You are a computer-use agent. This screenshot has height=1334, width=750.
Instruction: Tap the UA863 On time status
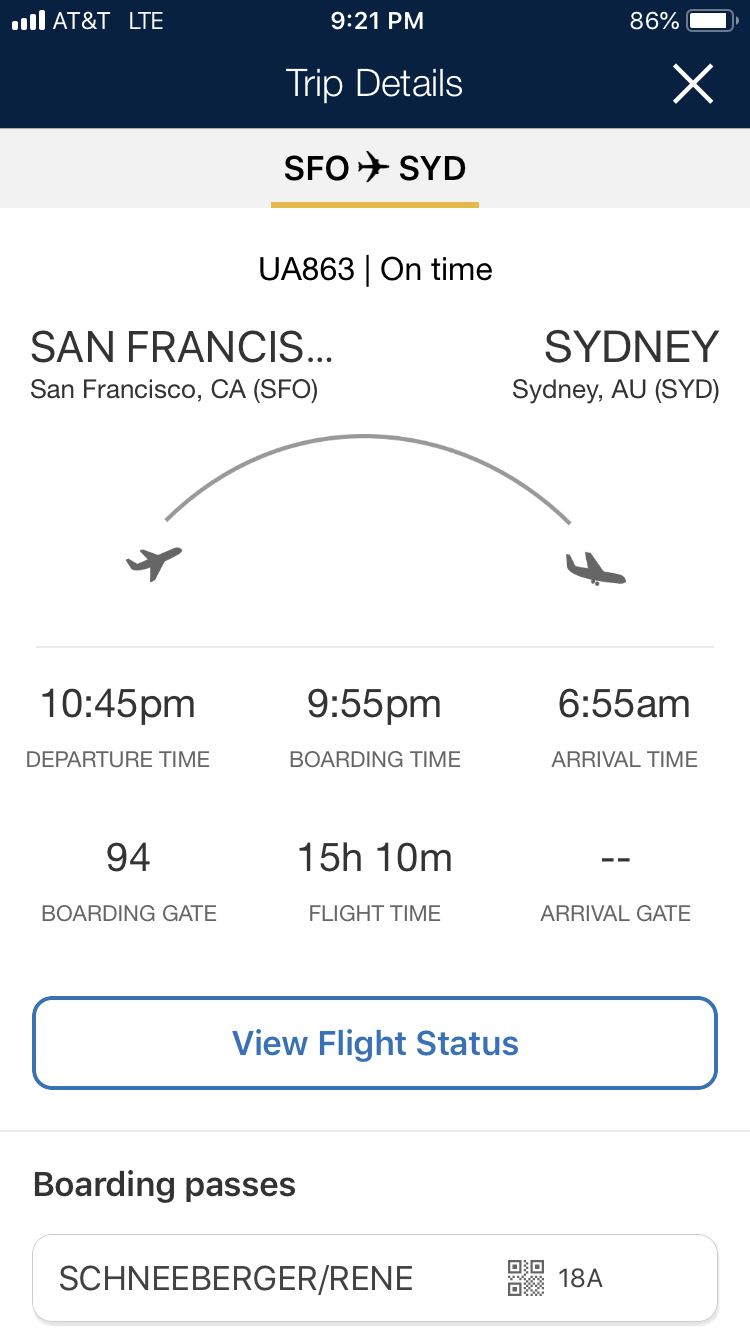(374, 269)
